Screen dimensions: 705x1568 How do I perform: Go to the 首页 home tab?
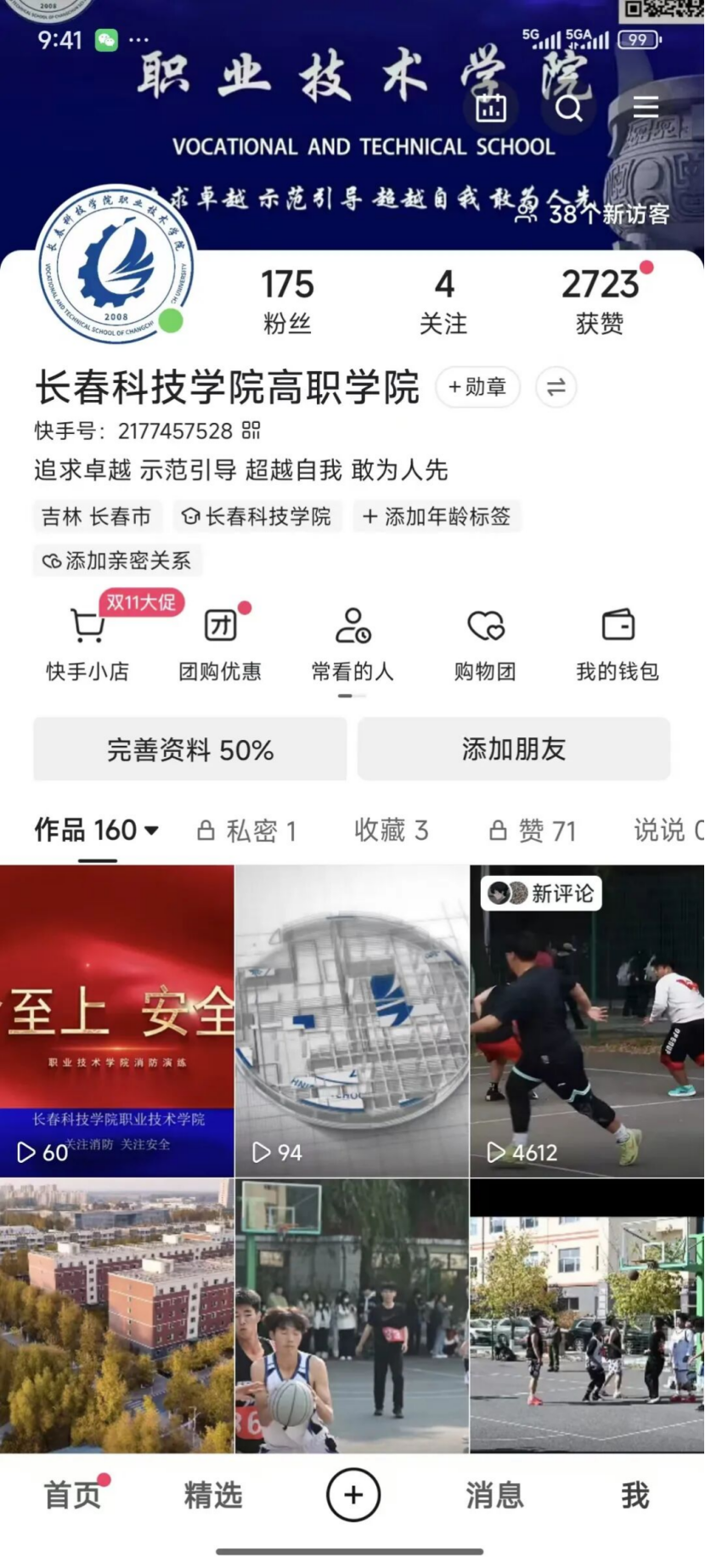tap(73, 1495)
